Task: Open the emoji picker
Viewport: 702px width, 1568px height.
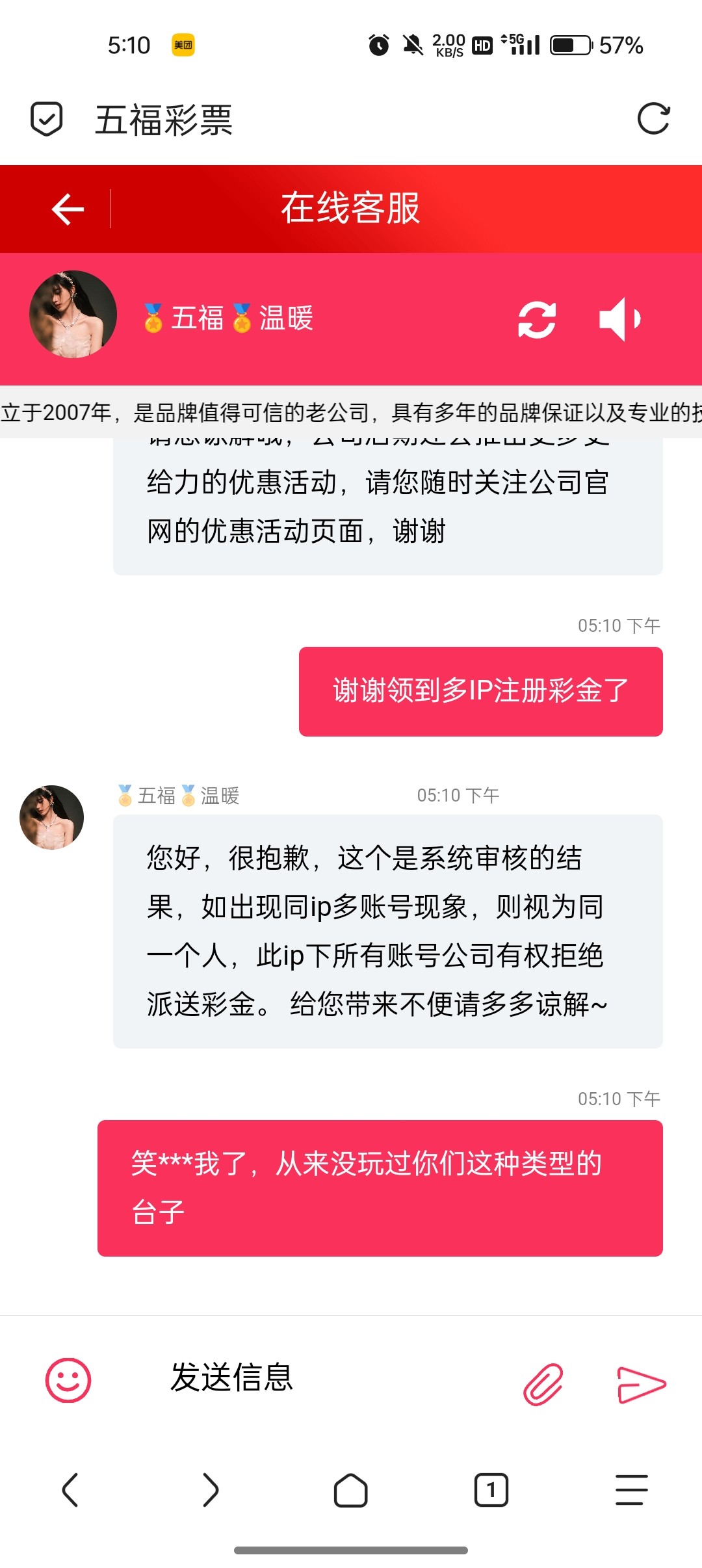Action: pyautogui.click(x=68, y=1380)
